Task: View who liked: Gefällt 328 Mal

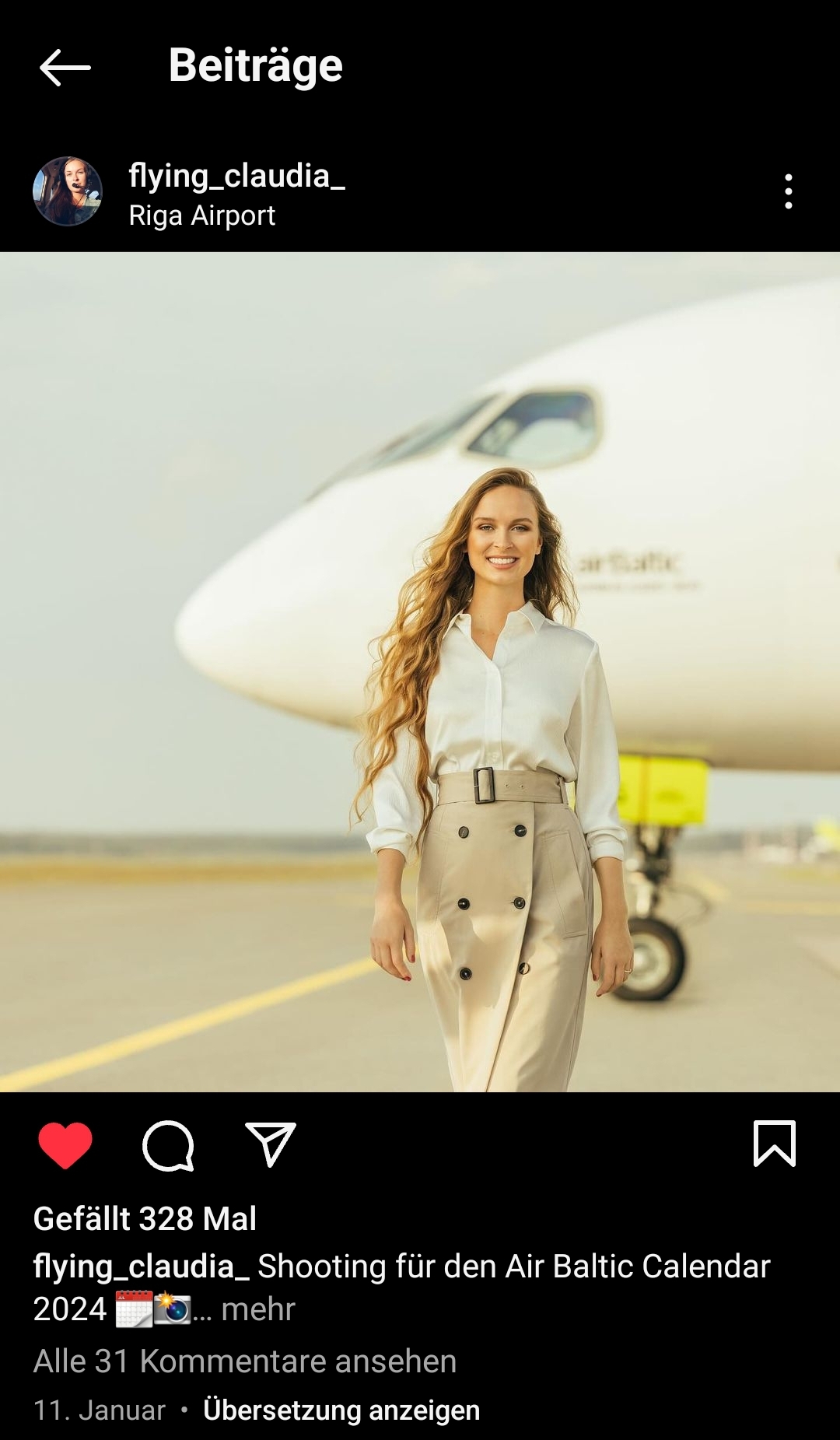Action: tap(145, 1218)
